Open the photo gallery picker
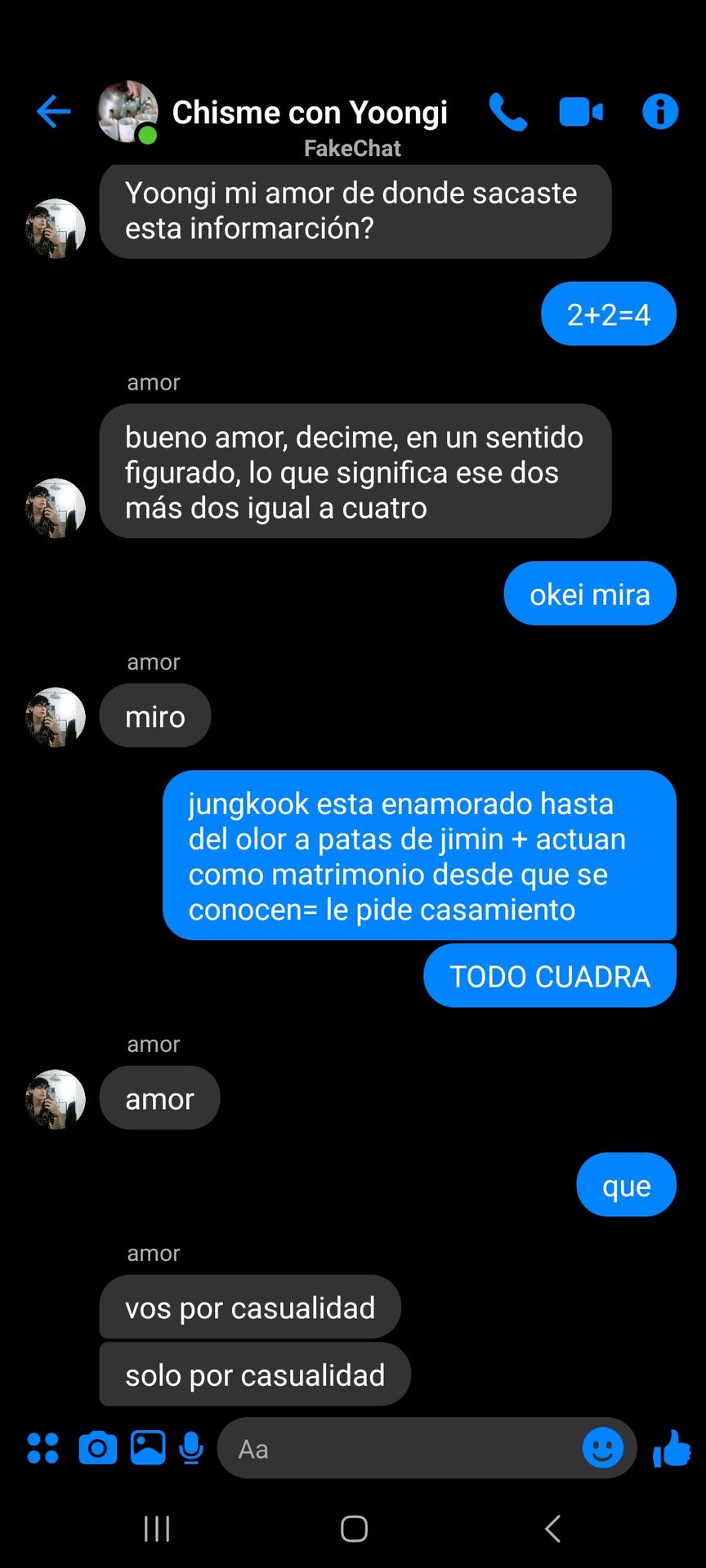The height and width of the screenshot is (1568, 706). [x=148, y=1448]
